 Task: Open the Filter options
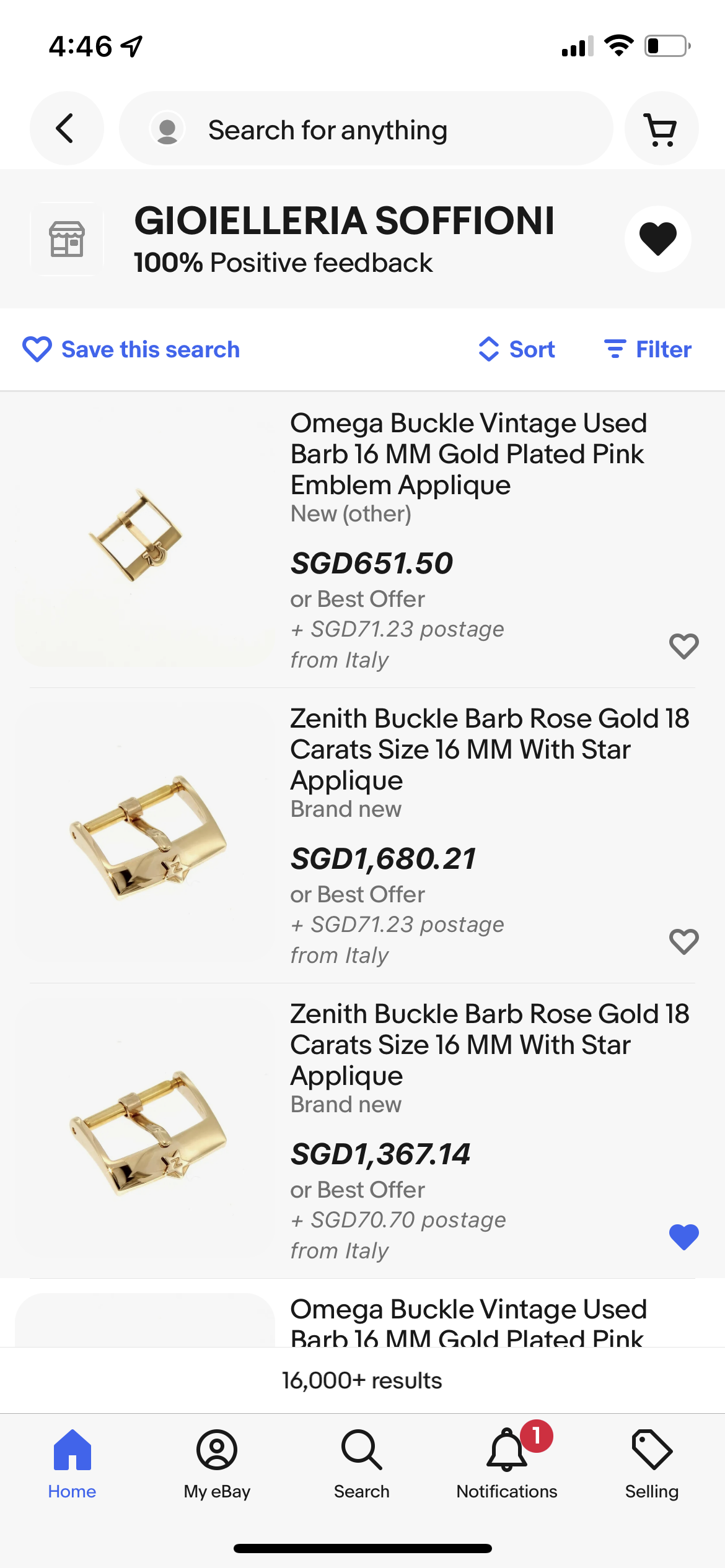click(648, 349)
